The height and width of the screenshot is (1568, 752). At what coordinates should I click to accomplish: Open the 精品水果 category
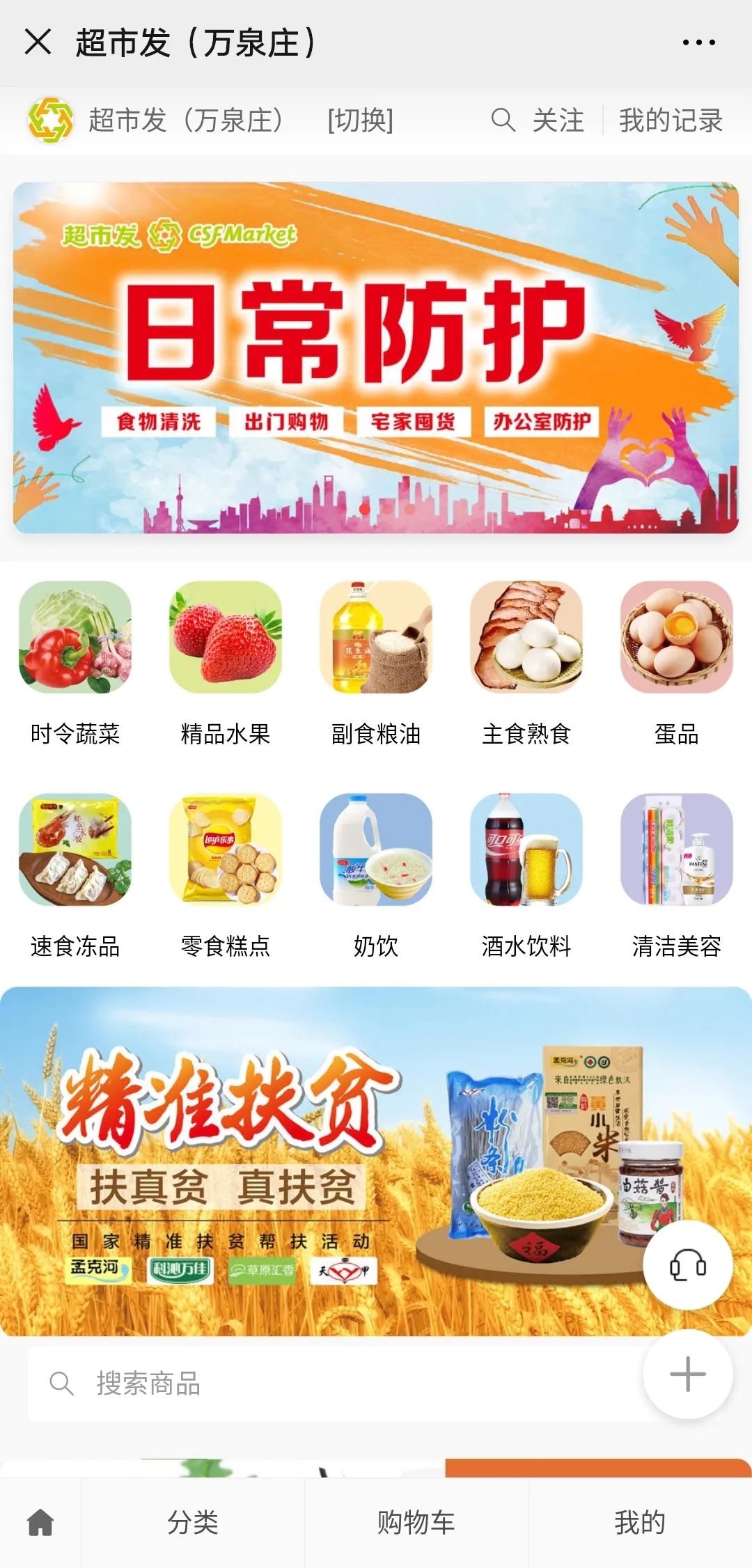226,664
